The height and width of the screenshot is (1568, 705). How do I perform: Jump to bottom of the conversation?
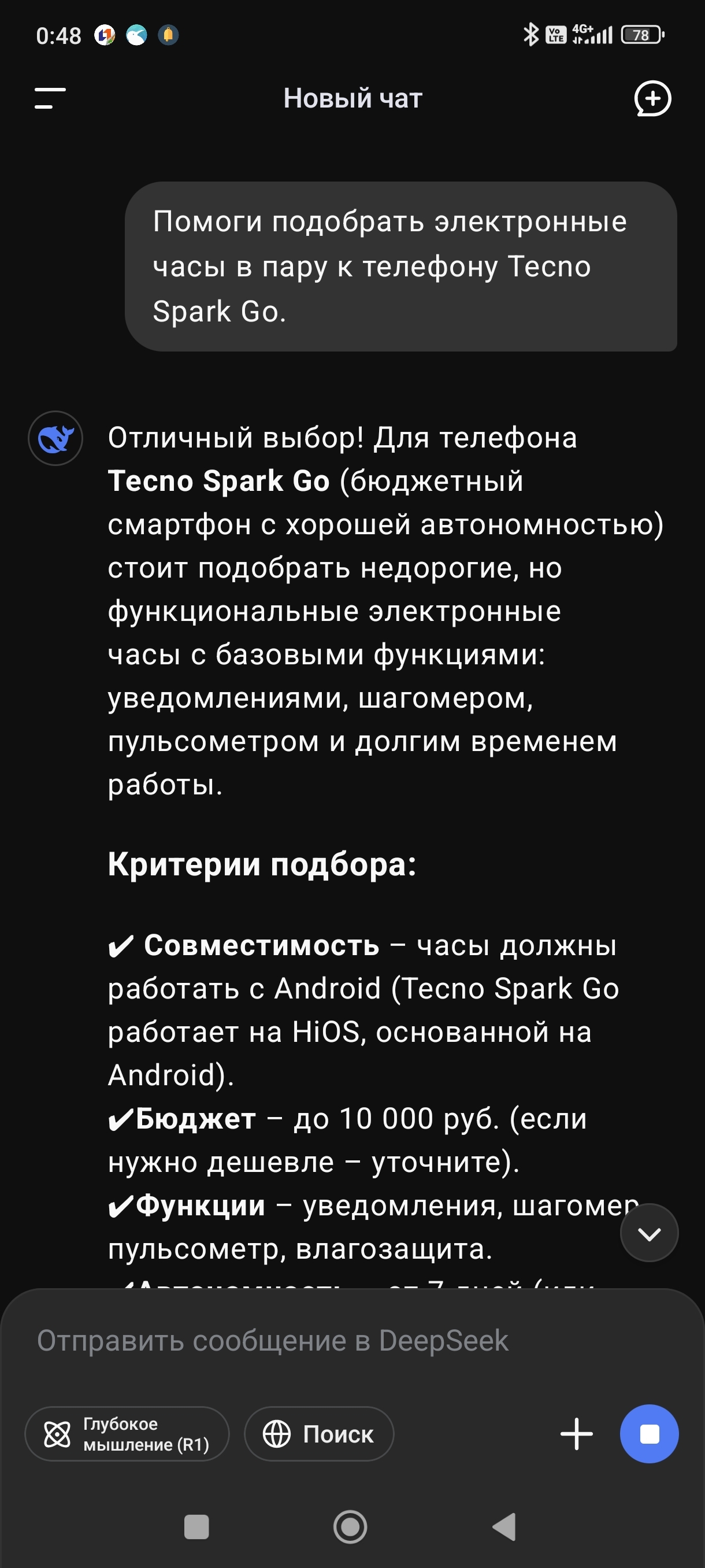pyautogui.click(x=649, y=1233)
